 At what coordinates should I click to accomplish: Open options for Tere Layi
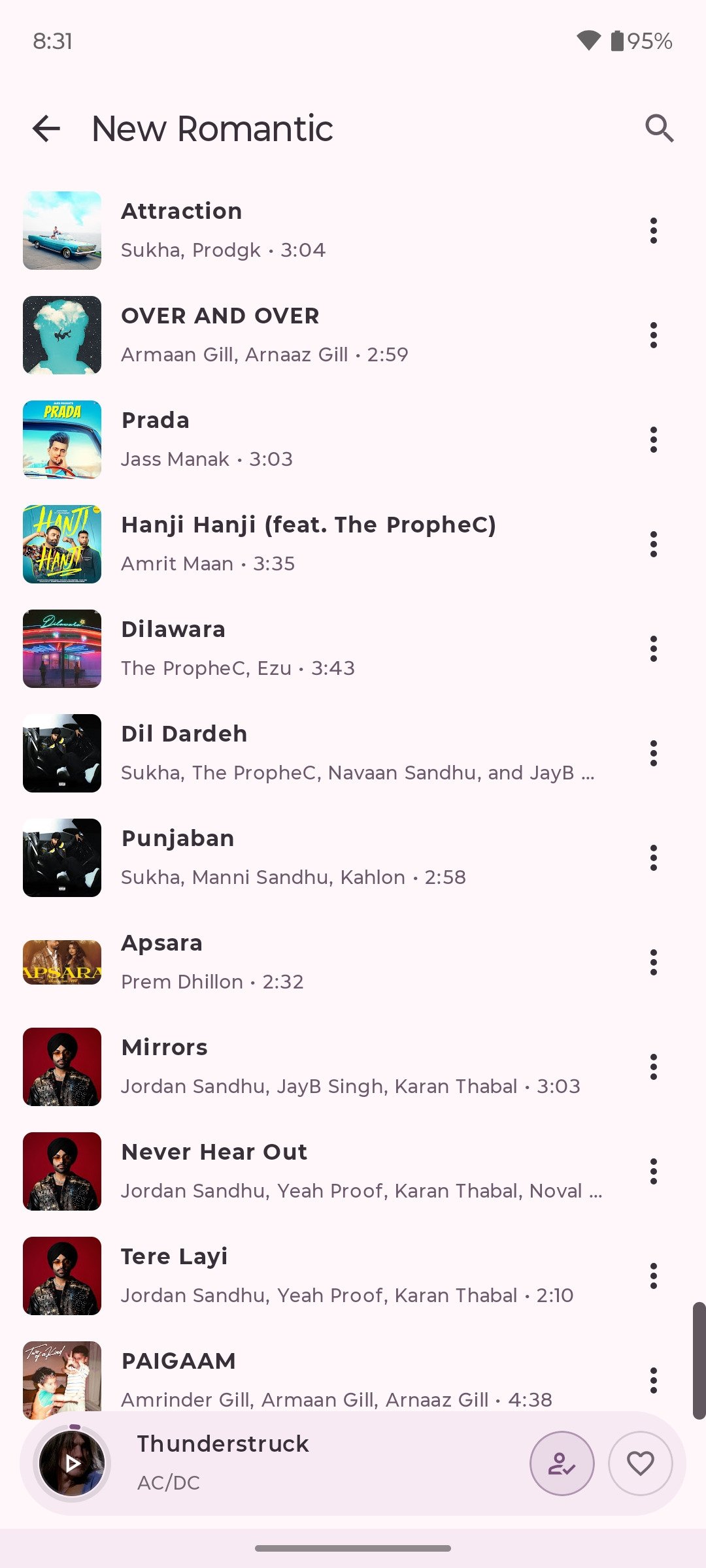tap(653, 1276)
